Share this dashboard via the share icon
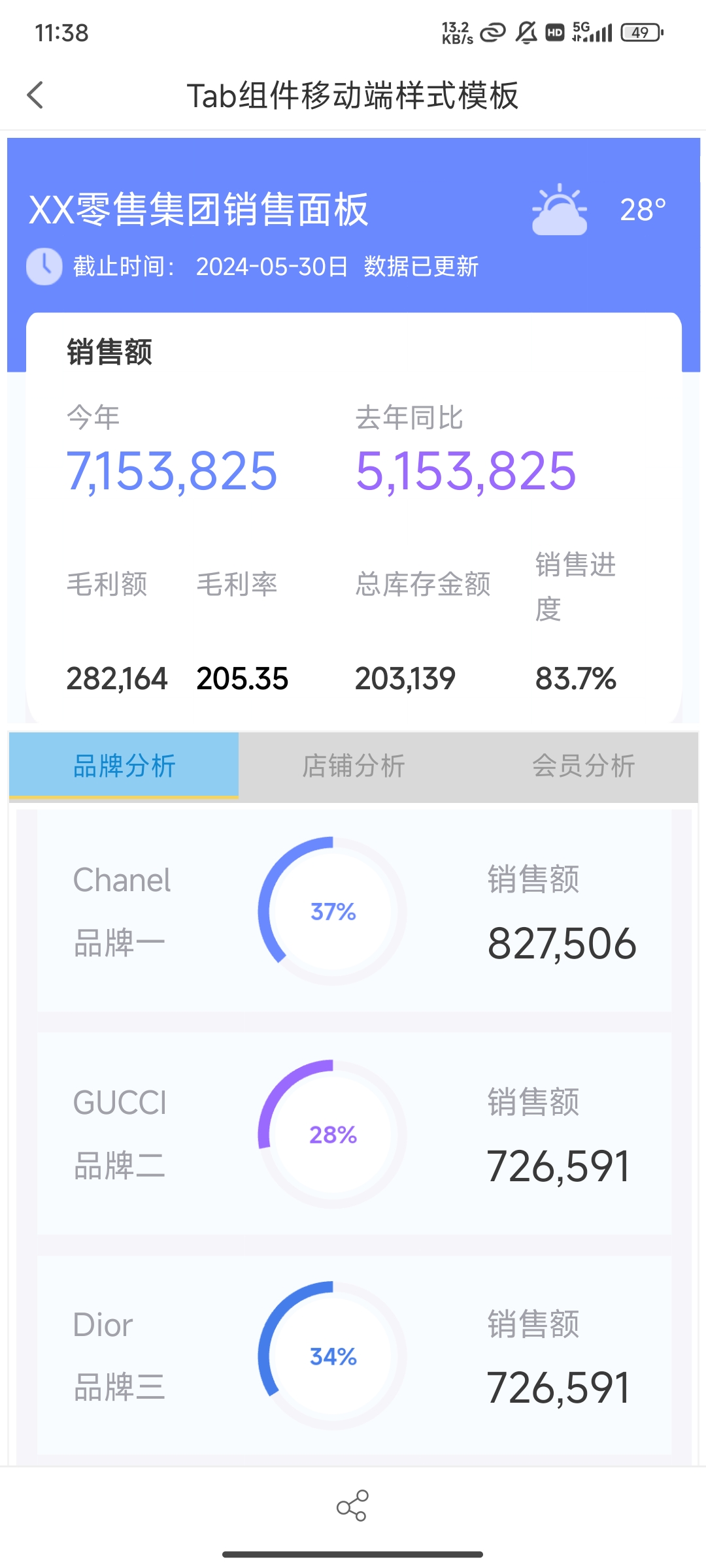 click(352, 1506)
